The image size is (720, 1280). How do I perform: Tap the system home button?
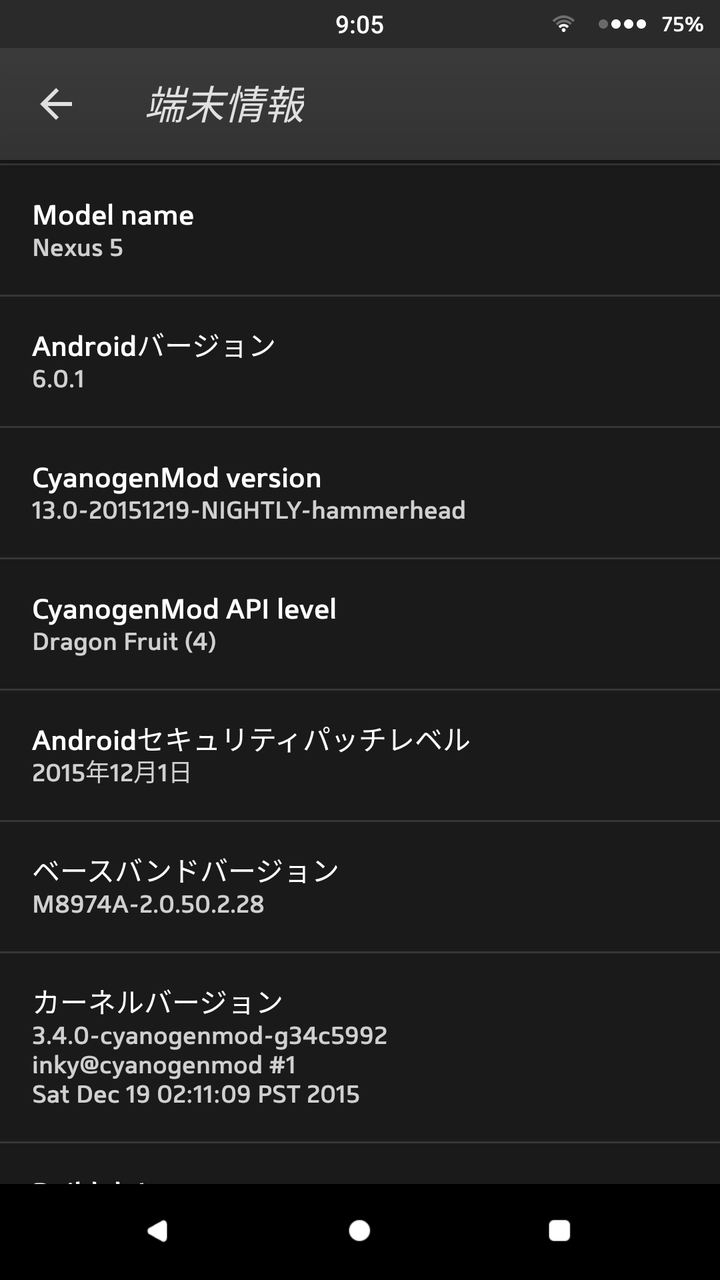[360, 1230]
